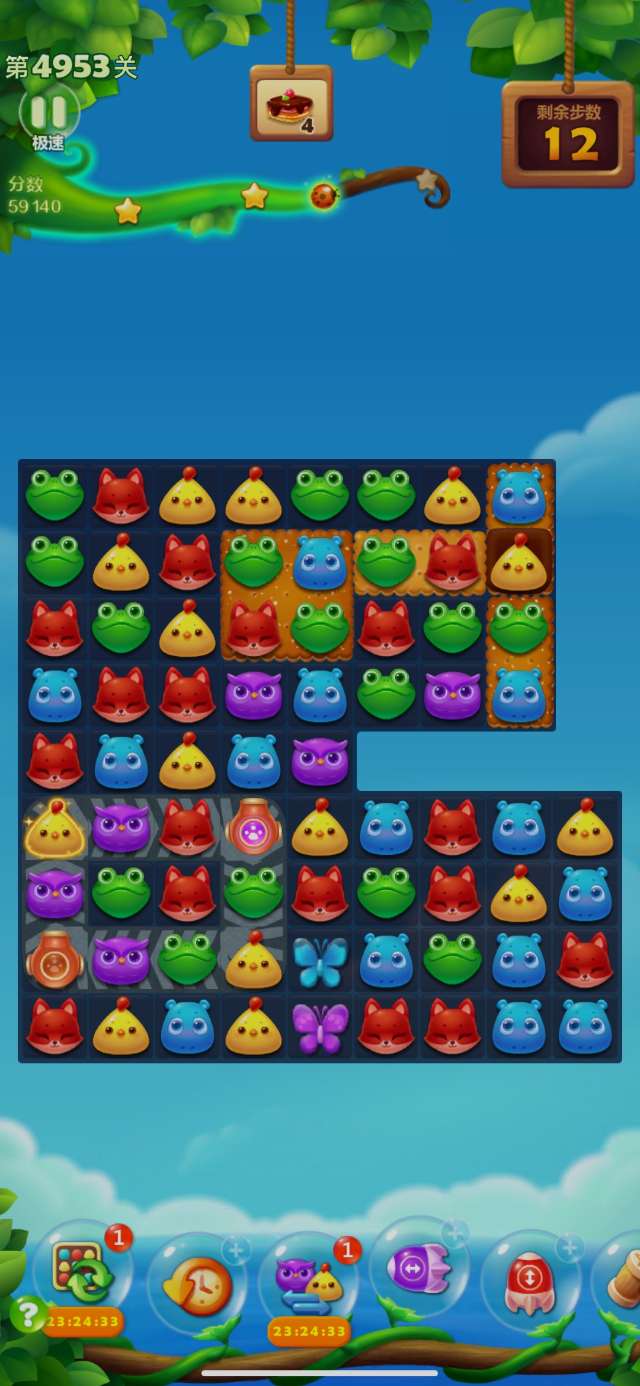This screenshot has height=1386, width=640.
Task: Select the vertical rocket booster
Action: tap(530, 1282)
